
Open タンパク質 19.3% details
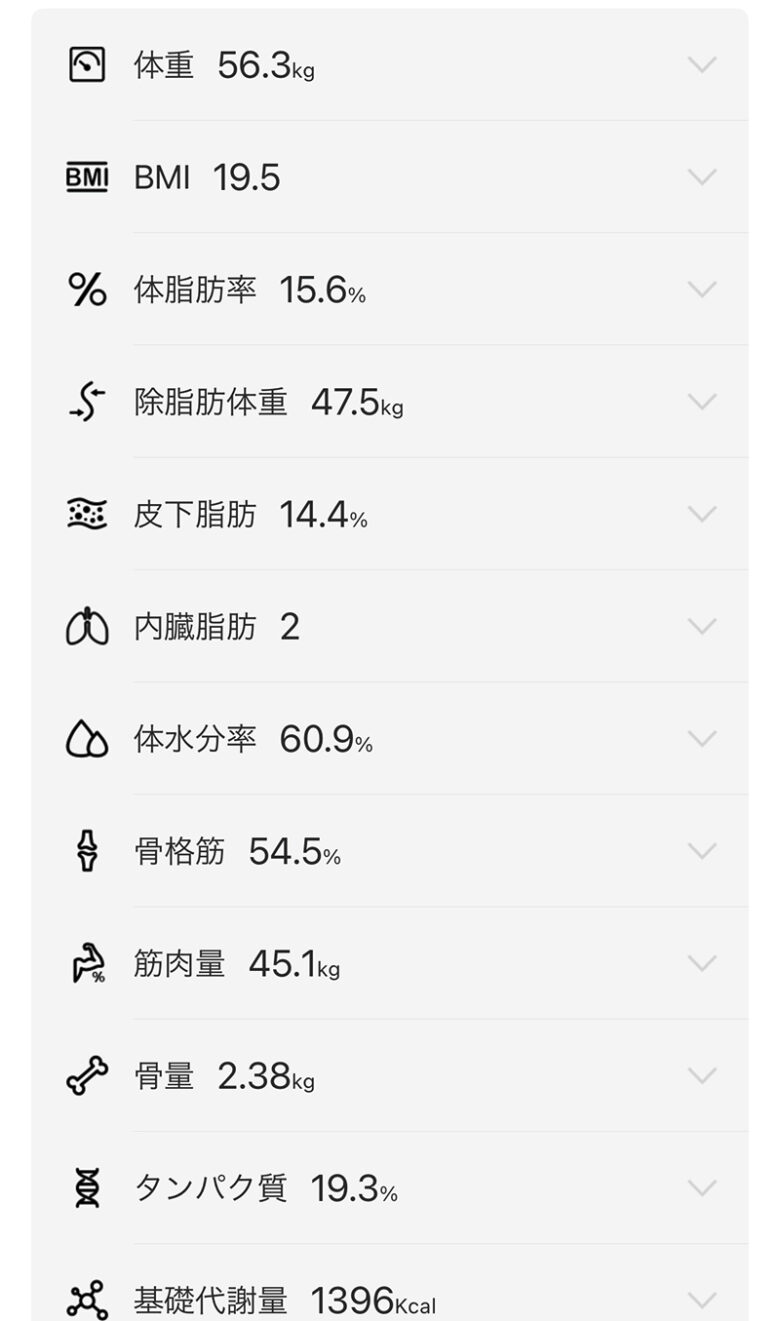point(703,1188)
